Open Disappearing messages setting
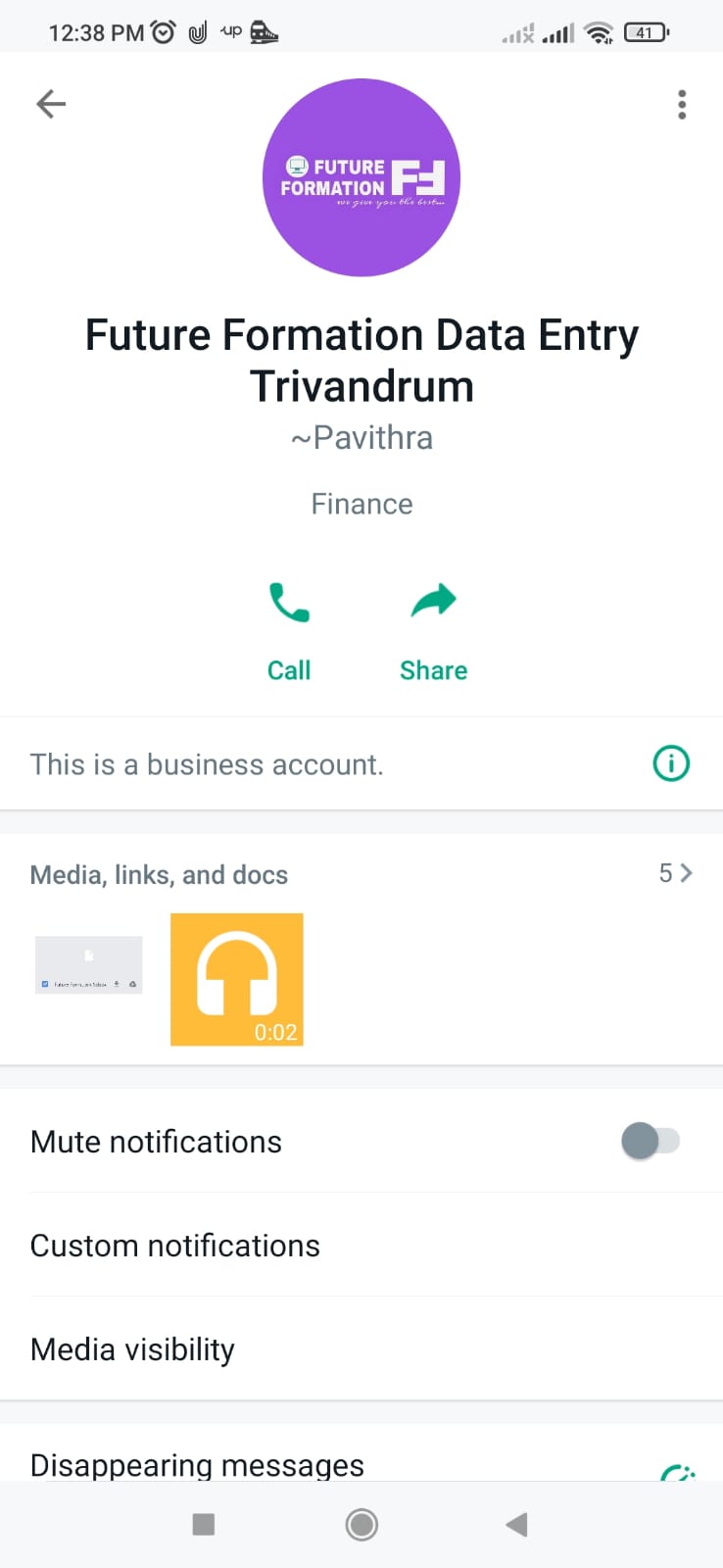Viewport: 723px width, 1568px height. point(198,1464)
